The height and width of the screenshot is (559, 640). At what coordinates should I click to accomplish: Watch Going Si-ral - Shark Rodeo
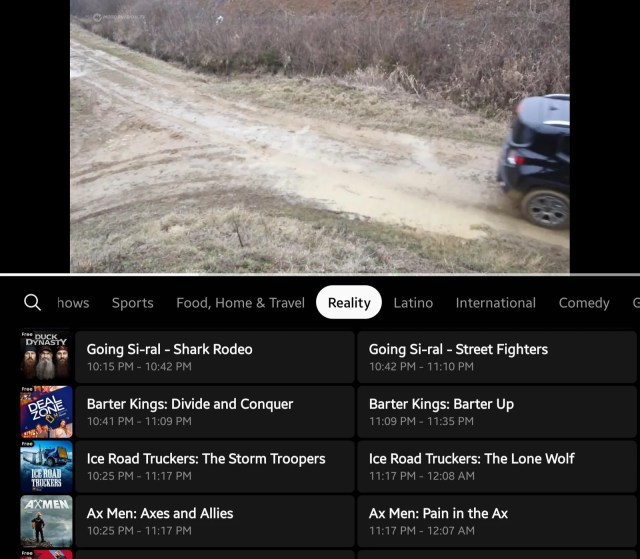pos(214,357)
